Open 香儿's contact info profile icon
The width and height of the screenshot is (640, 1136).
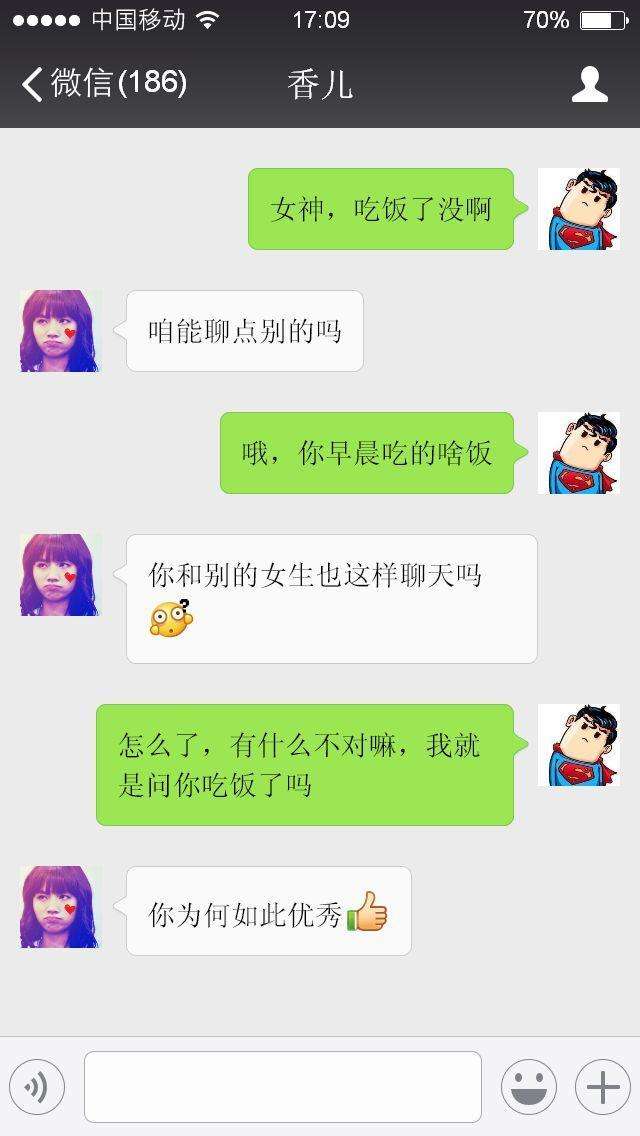click(589, 85)
